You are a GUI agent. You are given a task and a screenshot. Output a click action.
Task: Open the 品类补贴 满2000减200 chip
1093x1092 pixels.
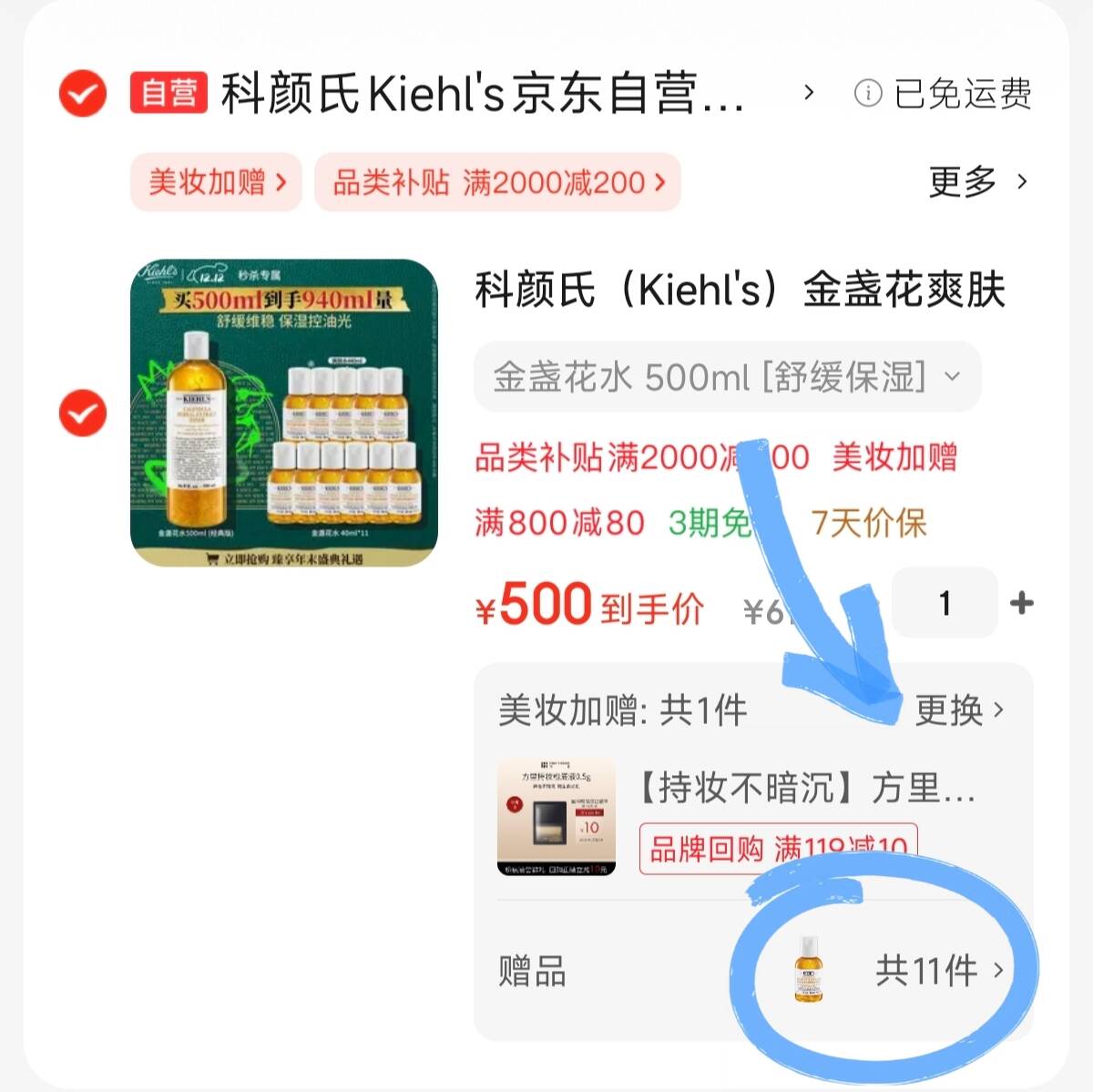tap(497, 182)
